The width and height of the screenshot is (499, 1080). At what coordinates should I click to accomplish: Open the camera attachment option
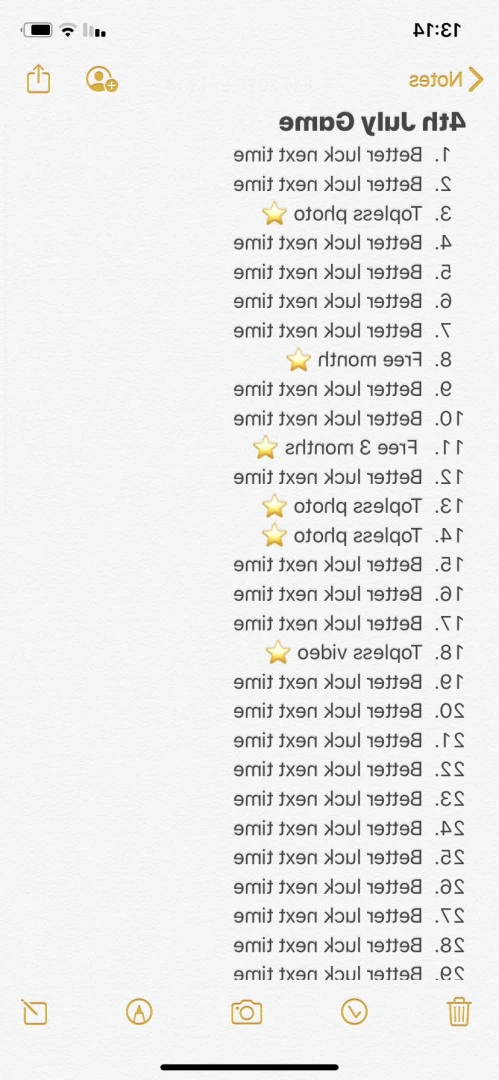pos(247,1012)
